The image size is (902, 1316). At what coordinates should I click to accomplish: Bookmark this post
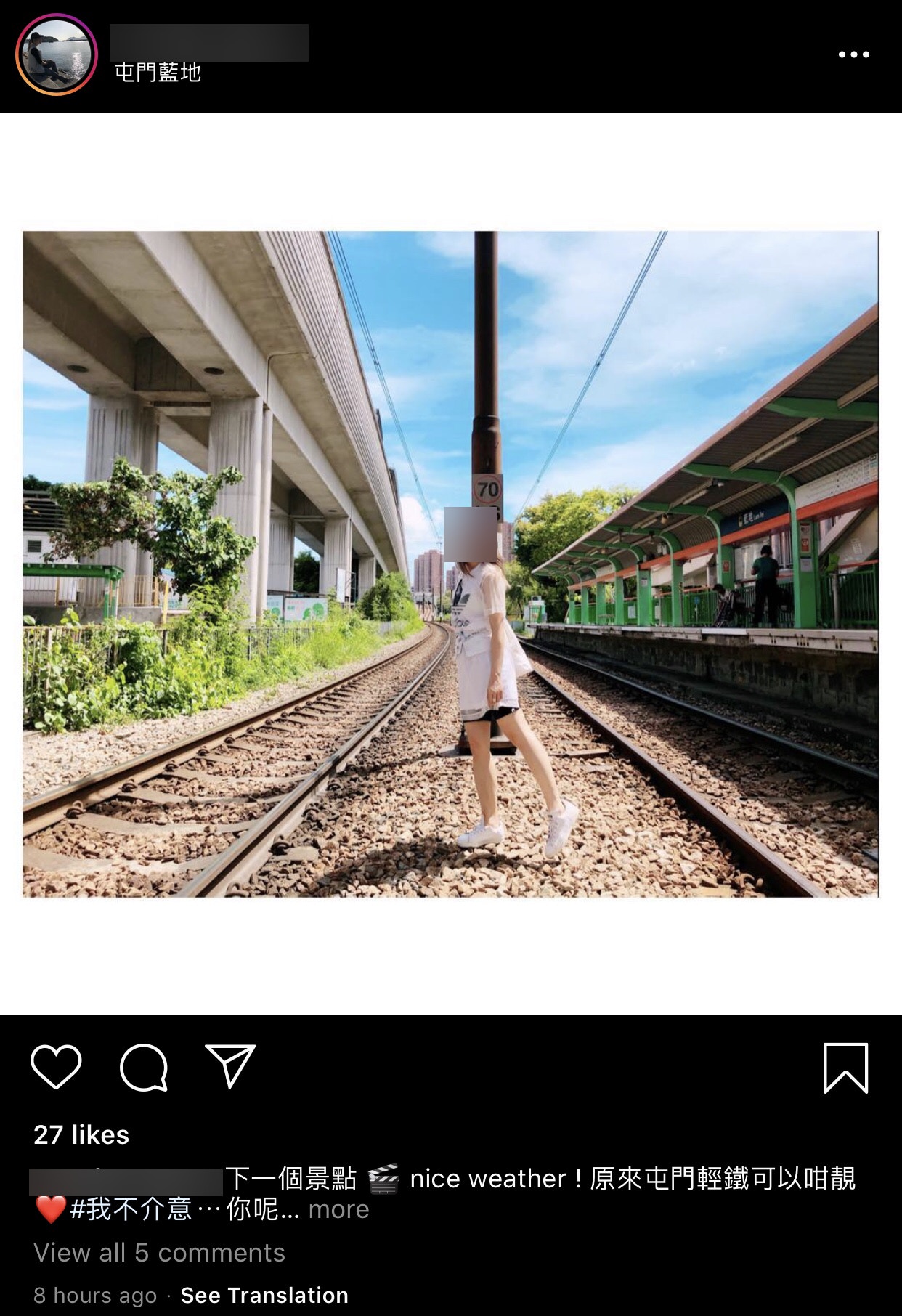coord(845,1067)
